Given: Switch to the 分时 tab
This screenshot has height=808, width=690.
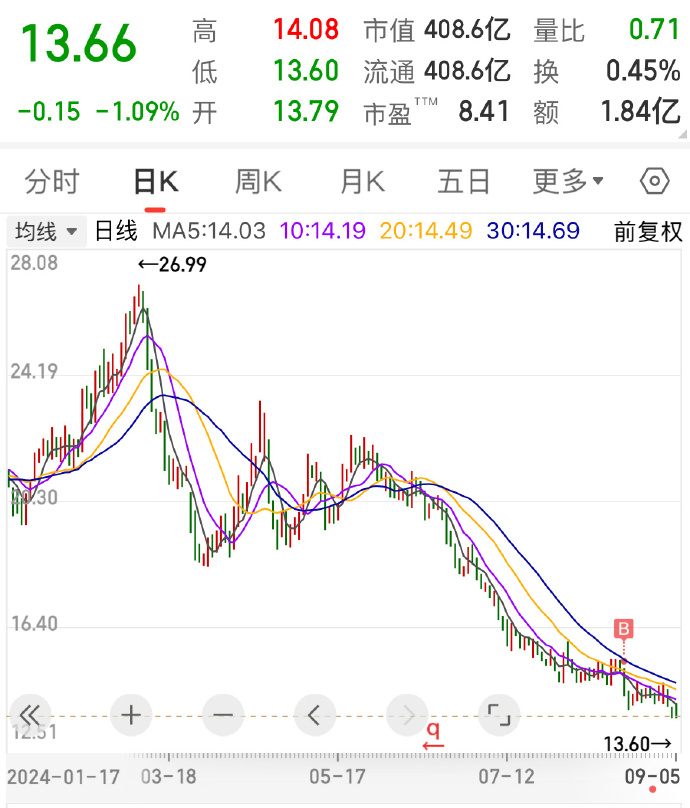Looking at the screenshot, I should click(x=52, y=182).
